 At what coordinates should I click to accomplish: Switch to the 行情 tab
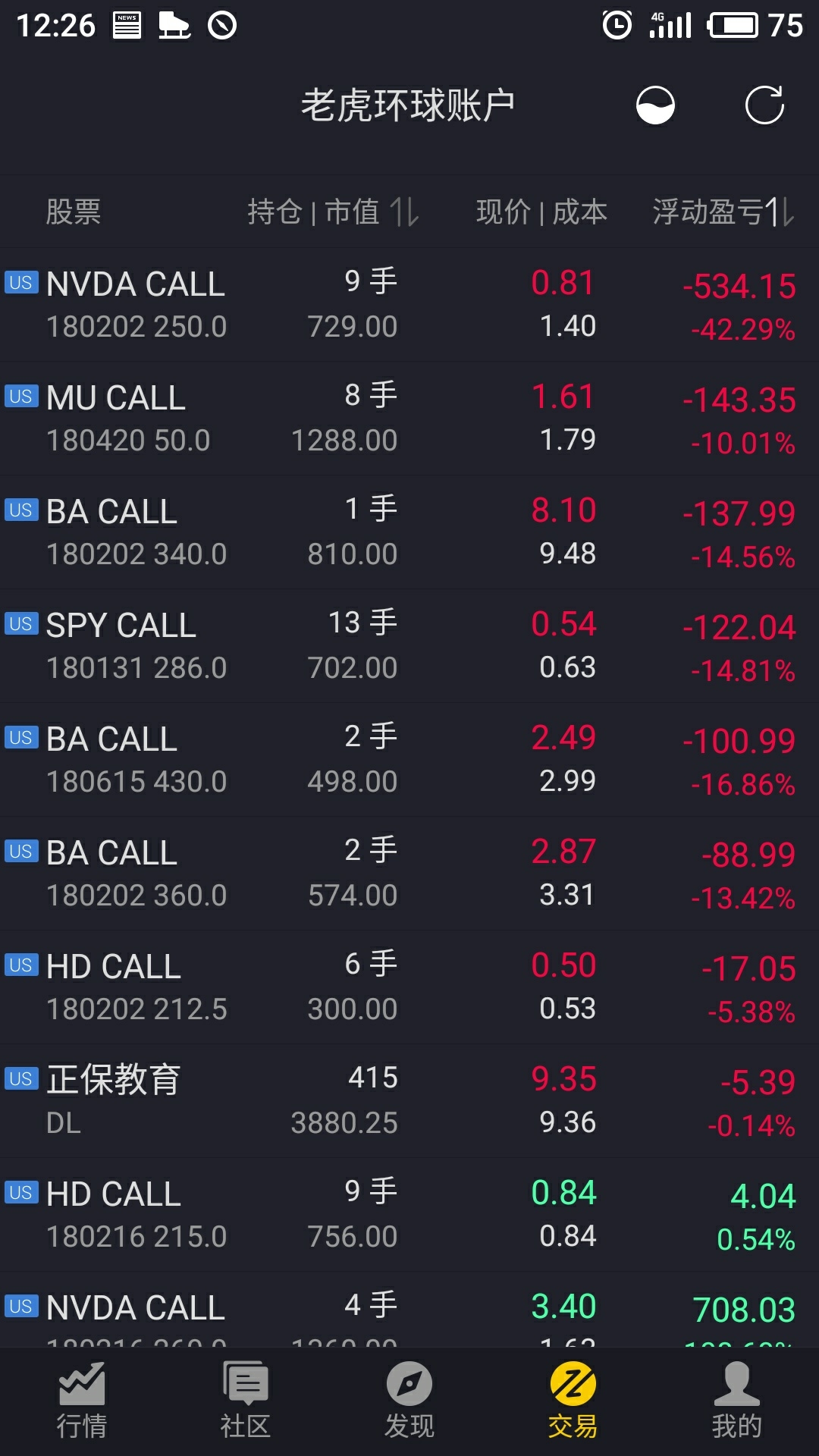(82, 1401)
